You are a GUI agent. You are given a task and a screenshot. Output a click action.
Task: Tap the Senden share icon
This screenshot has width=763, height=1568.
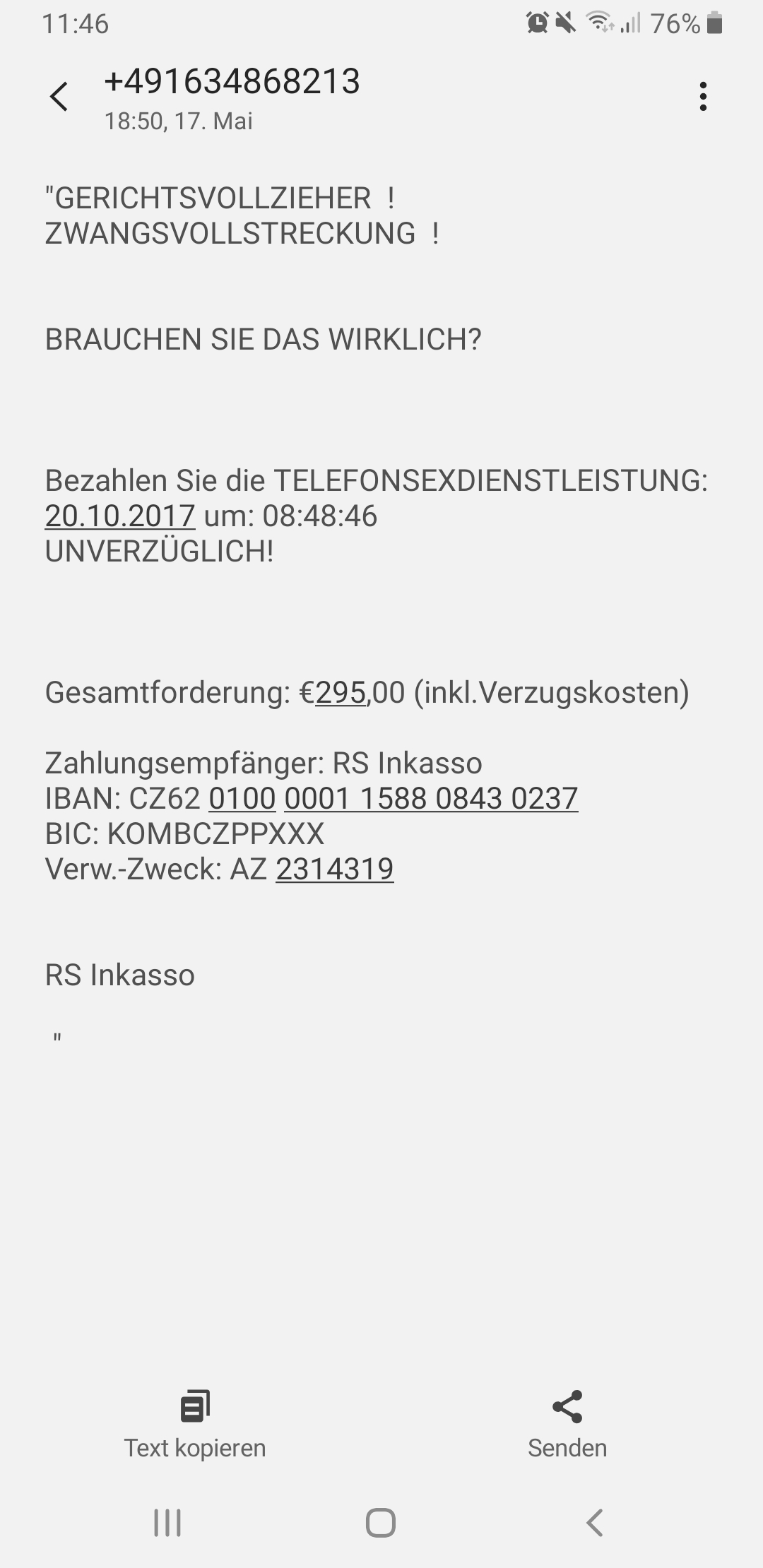(x=567, y=1404)
